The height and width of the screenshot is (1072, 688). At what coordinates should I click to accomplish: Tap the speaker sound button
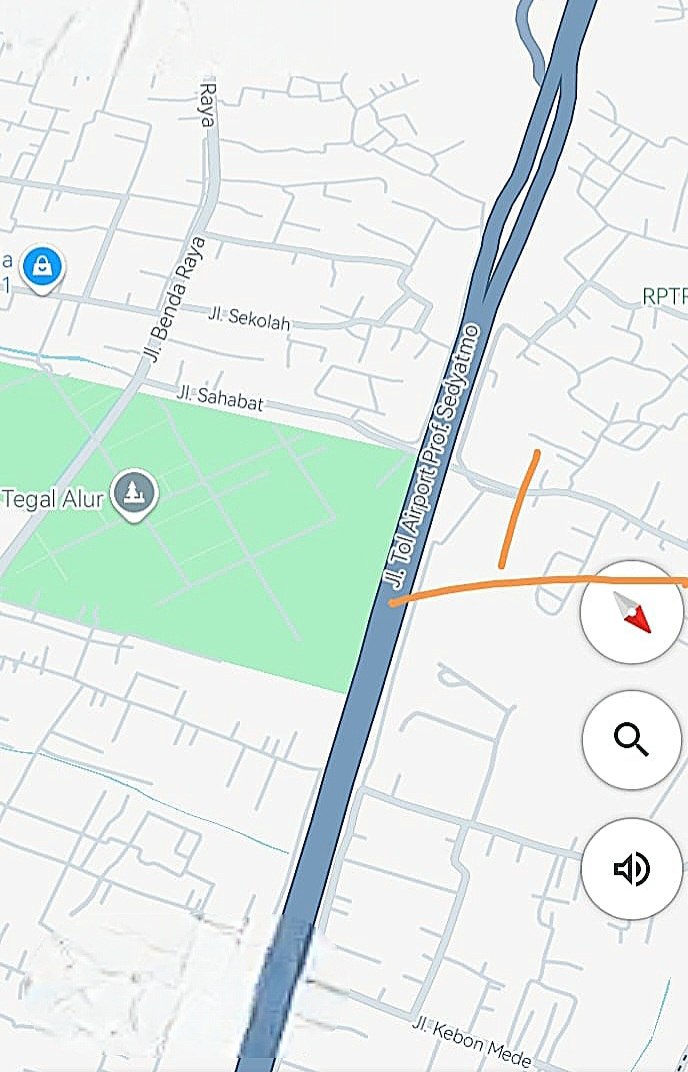[632, 868]
